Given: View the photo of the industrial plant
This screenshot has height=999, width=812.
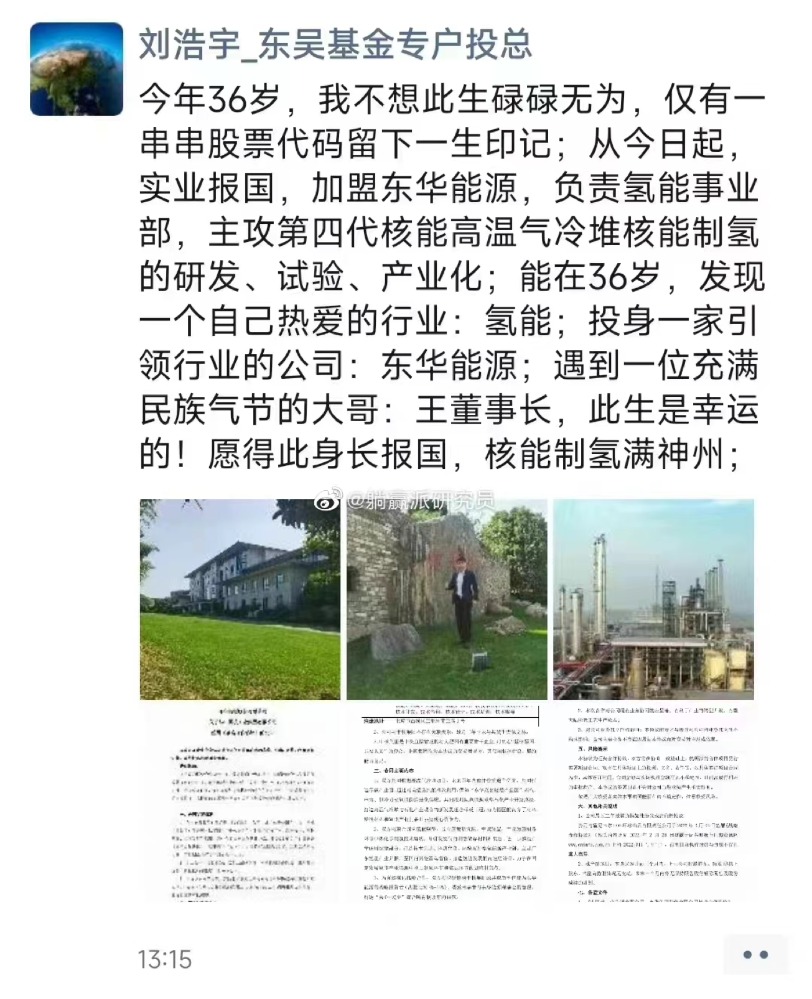Looking at the screenshot, I should tap(653, 599).
